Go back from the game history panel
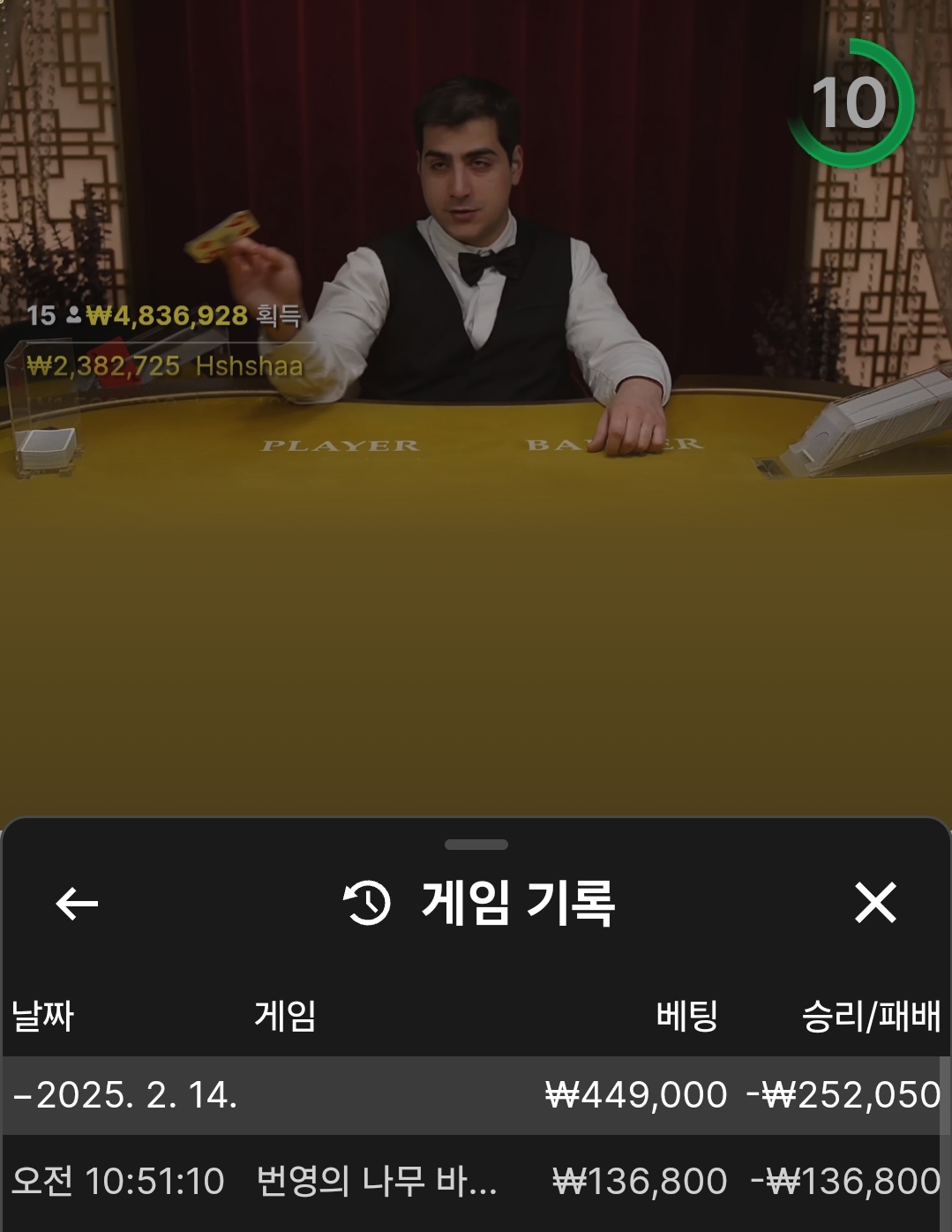 [77, 903]
